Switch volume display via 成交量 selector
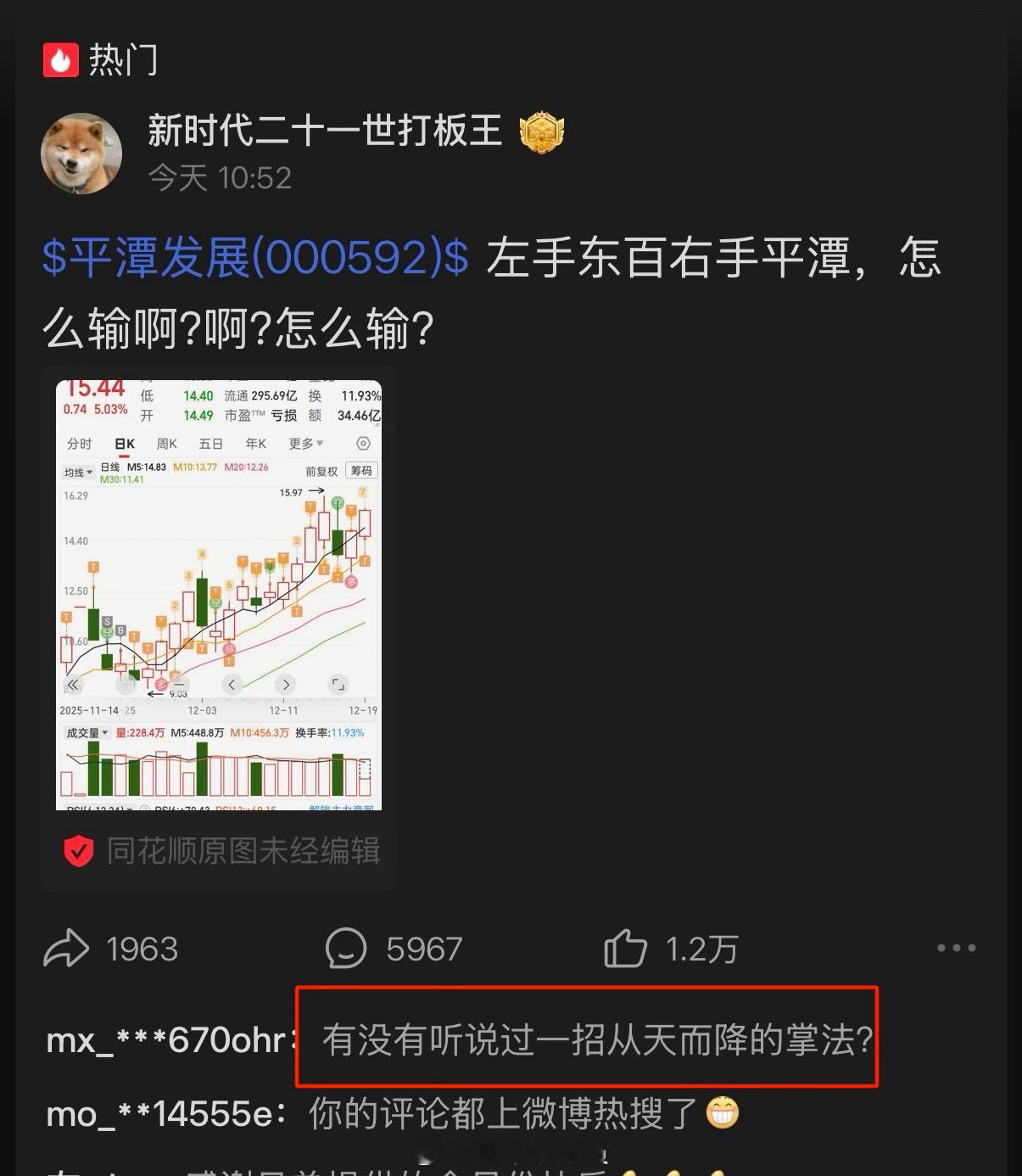This screenshot has width=1022, height=1176. click(x=83, y=731)
